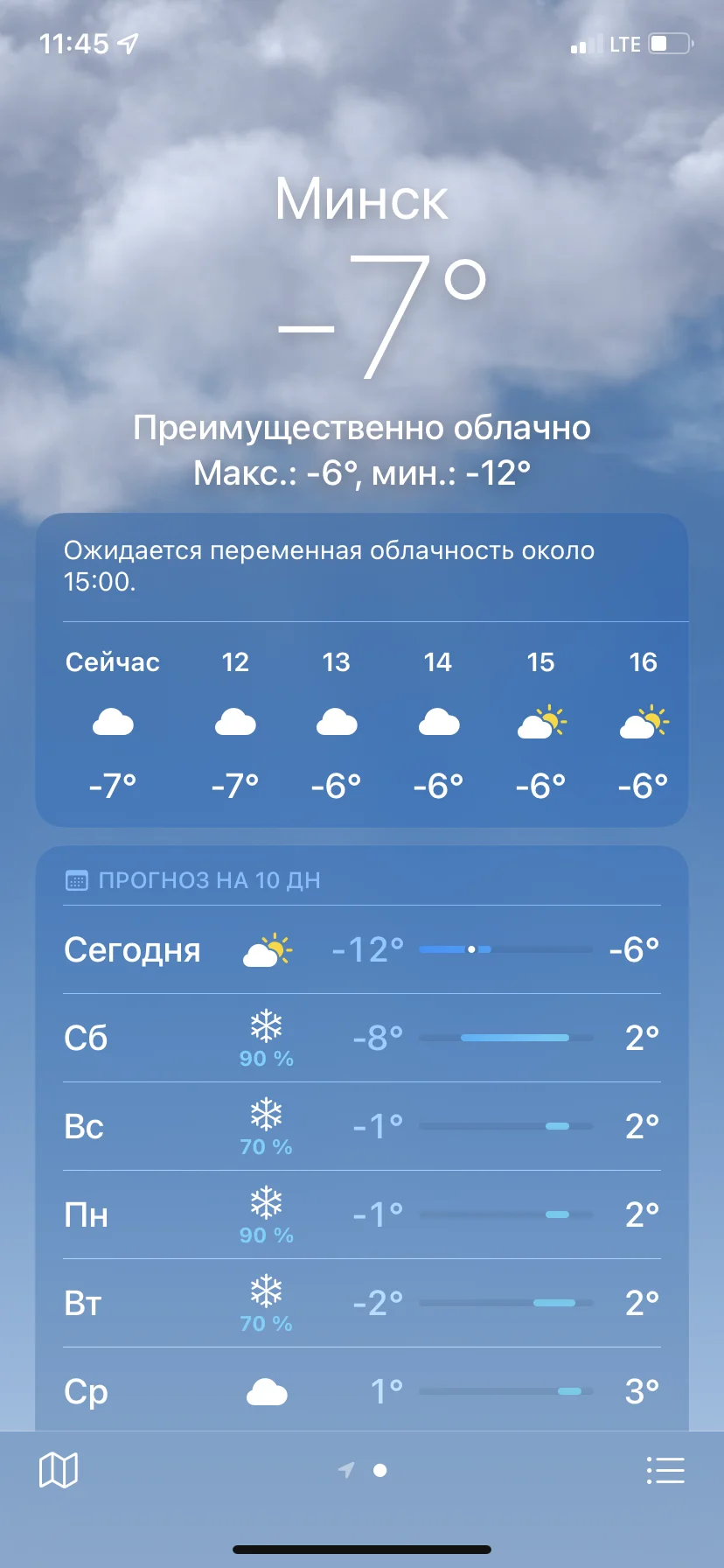Tap the переменная облачность summary banner

[x=362, y=566]
